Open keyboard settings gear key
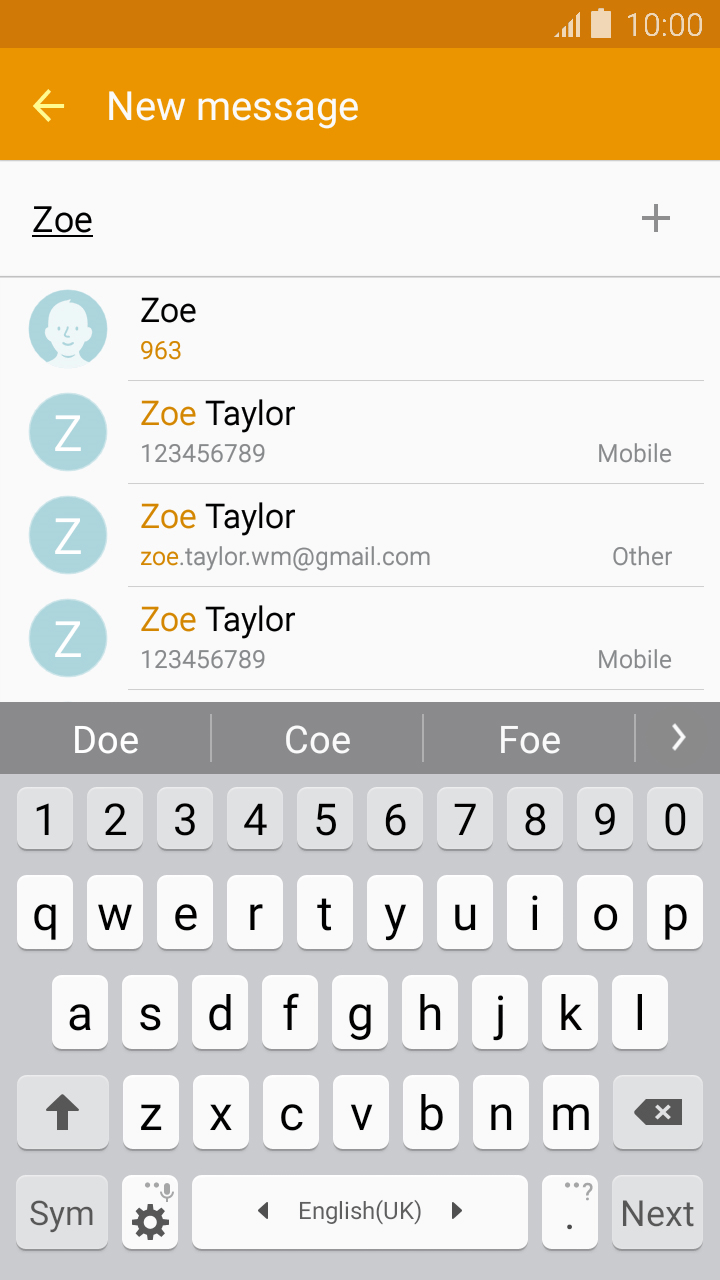Image resolution: width=720 pixels, height=1280 pixels. pyautogui.click(x=151, y=1213)
